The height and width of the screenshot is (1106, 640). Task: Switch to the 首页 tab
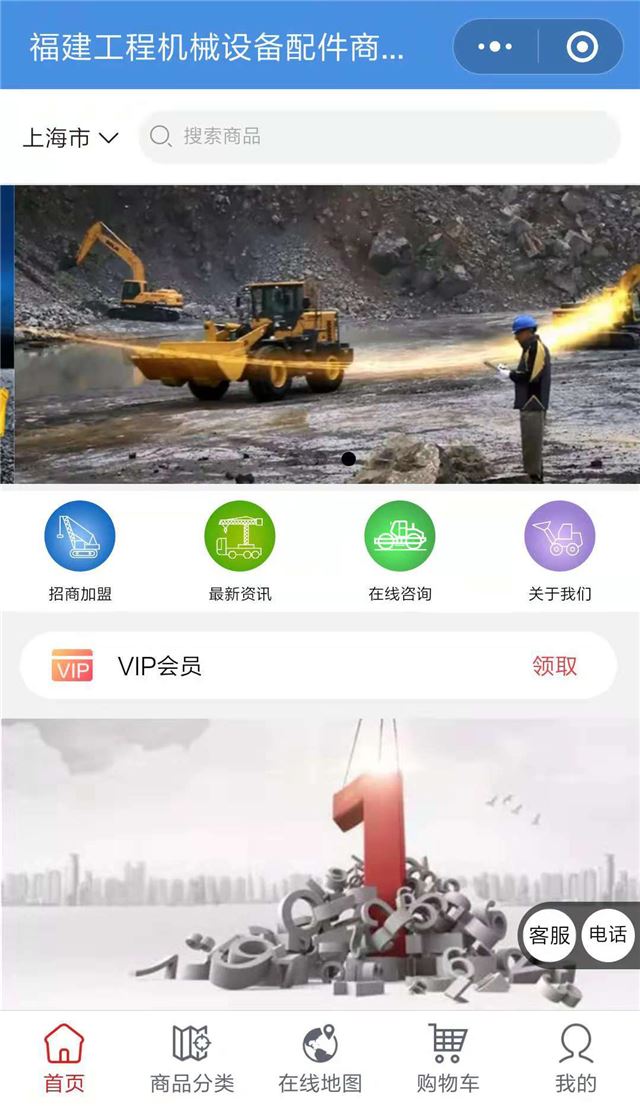[64, 1058]
